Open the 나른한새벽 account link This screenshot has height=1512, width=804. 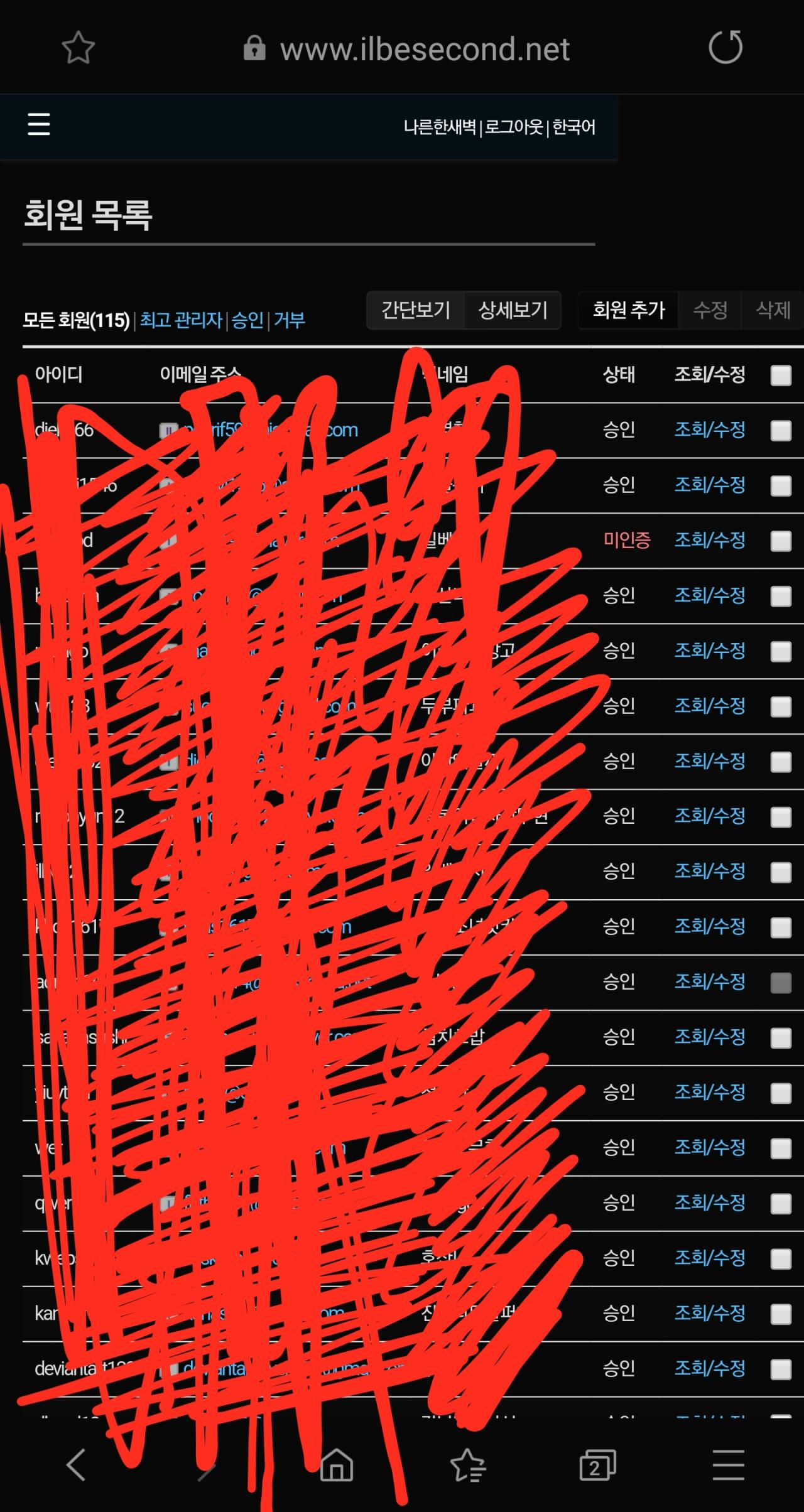click(x=440, y=127)
